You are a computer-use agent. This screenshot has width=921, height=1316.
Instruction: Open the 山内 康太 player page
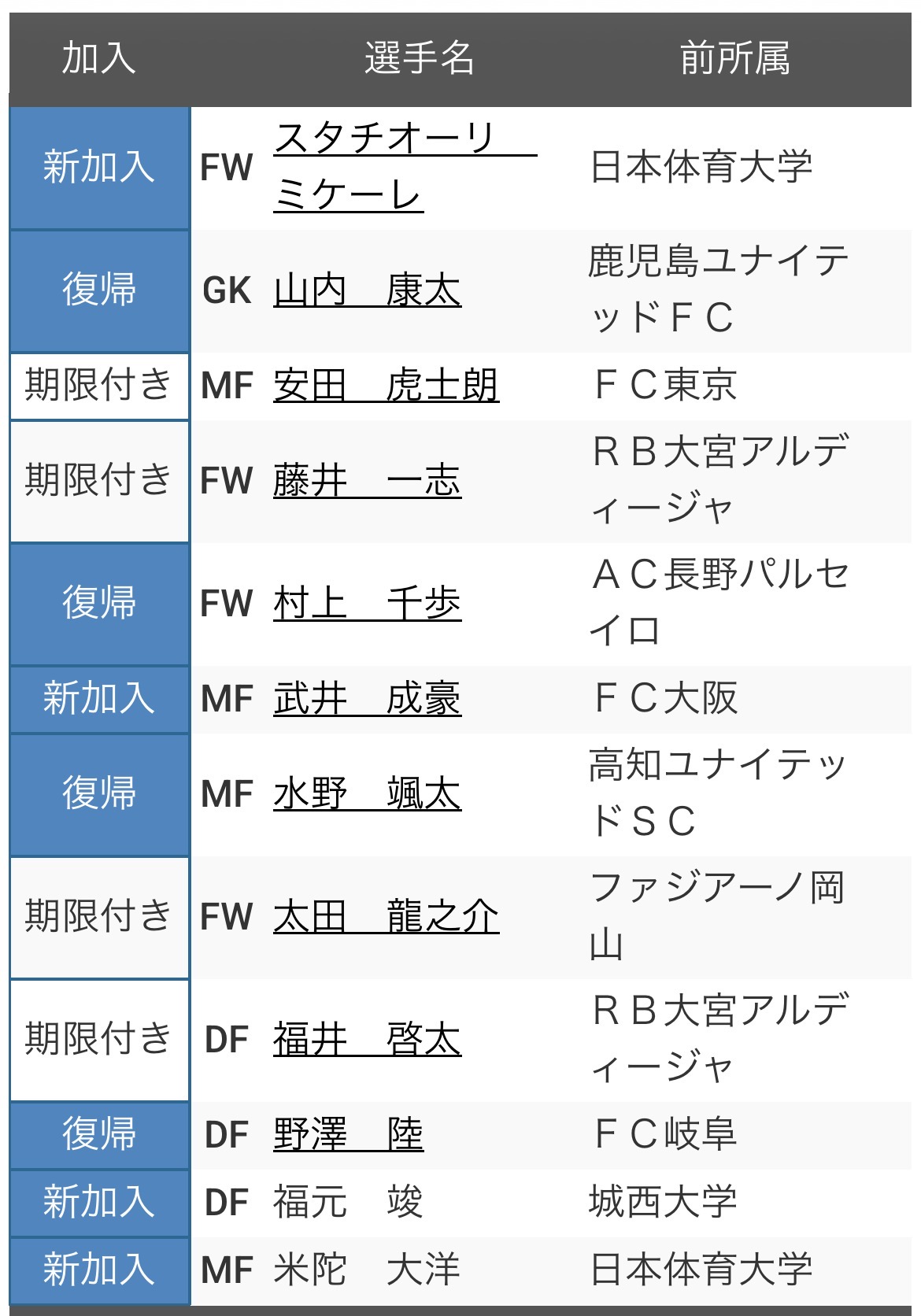pyautogui.click(x=367, y=290)
